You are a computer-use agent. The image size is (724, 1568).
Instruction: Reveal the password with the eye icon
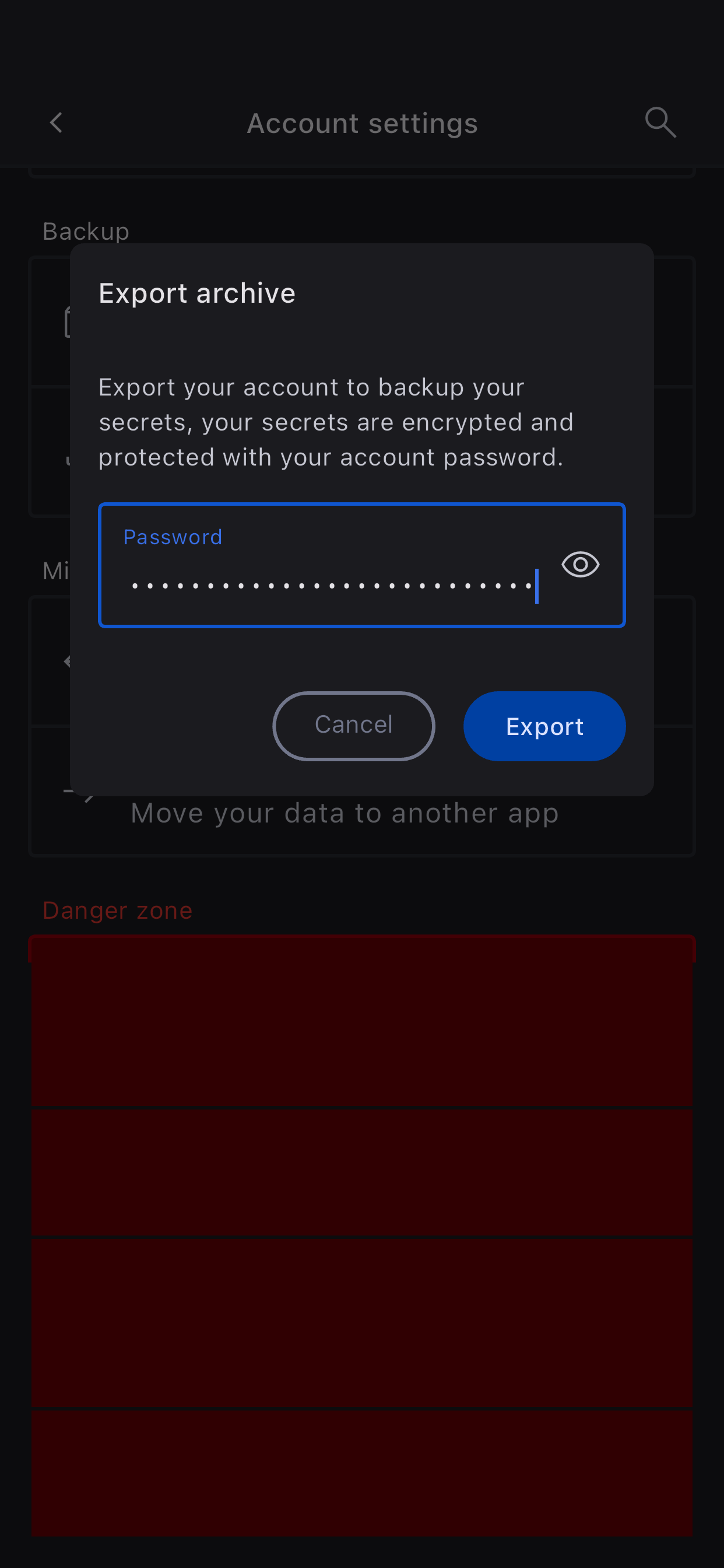click(580, 565)
